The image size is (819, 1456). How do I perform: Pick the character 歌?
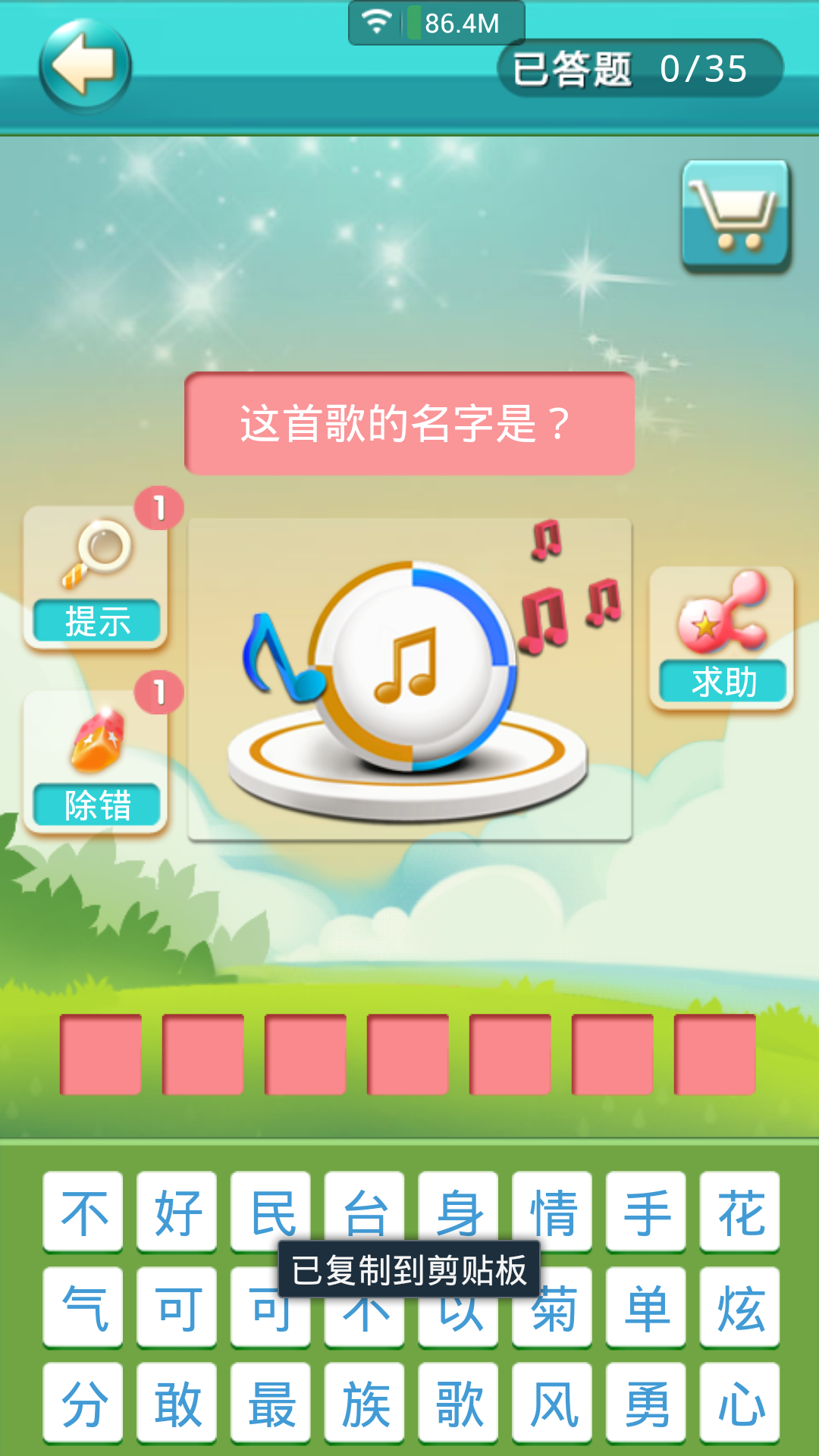(x=459, y=1403)
